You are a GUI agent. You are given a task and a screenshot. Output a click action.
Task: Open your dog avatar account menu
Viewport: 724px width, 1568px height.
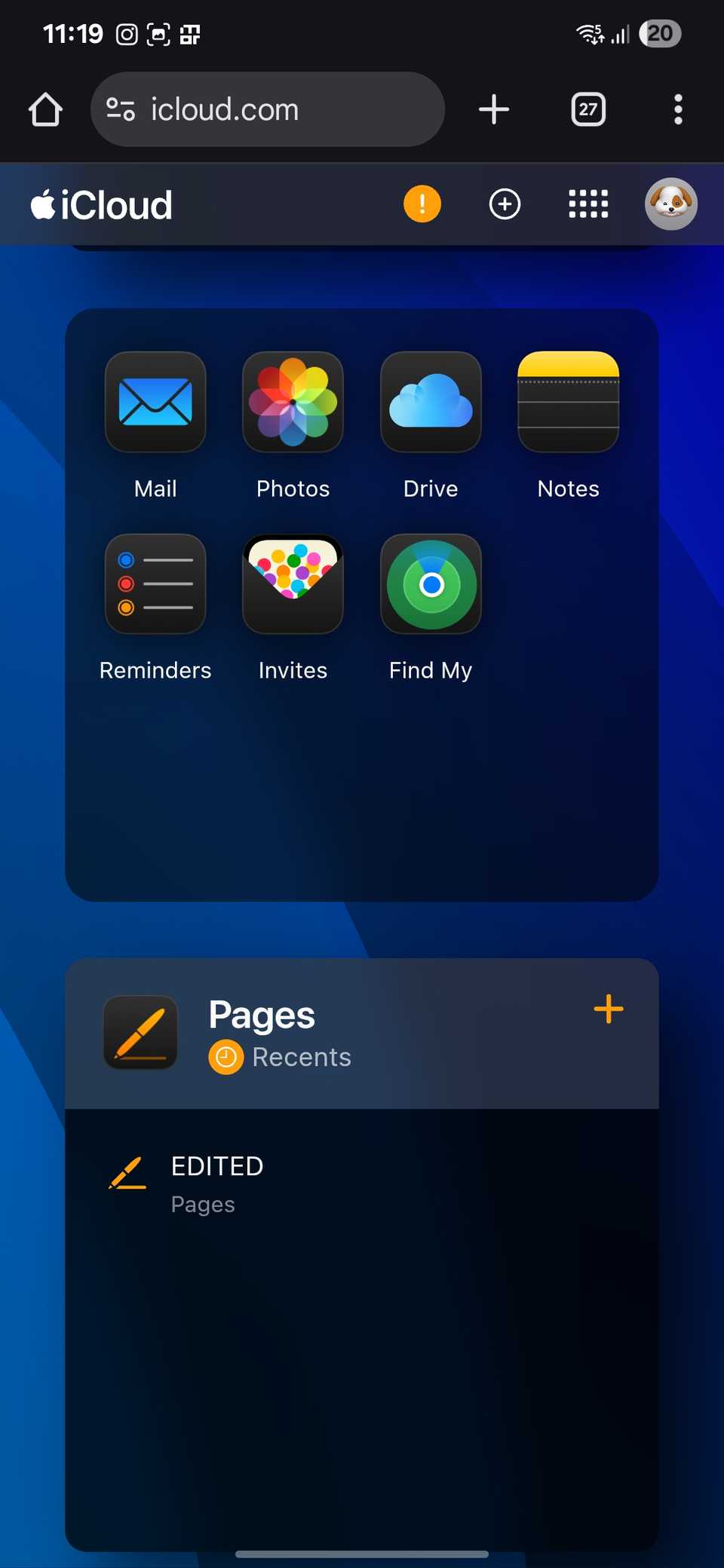tap(670, 204)
